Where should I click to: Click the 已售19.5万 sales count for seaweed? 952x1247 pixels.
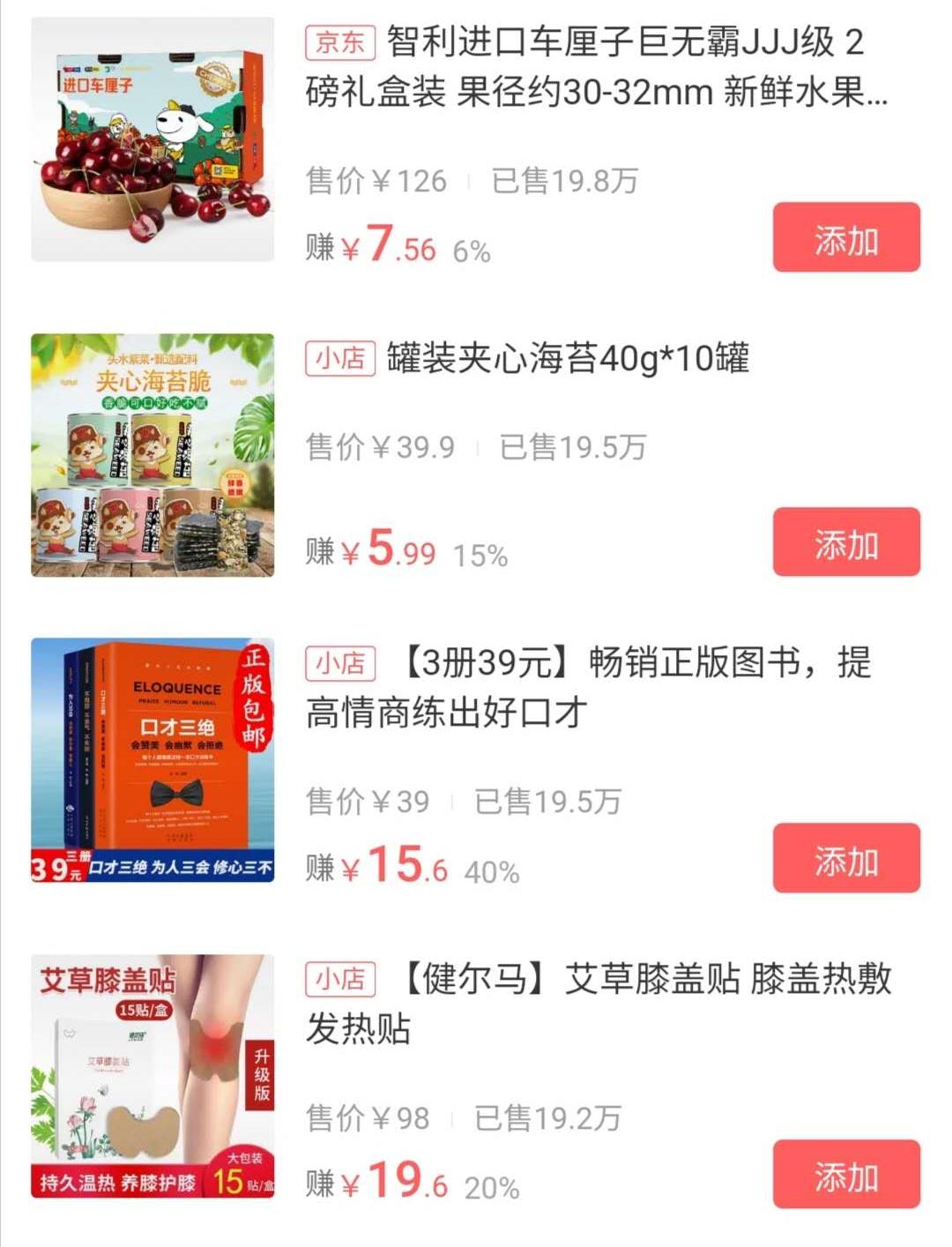coord(573,447)
